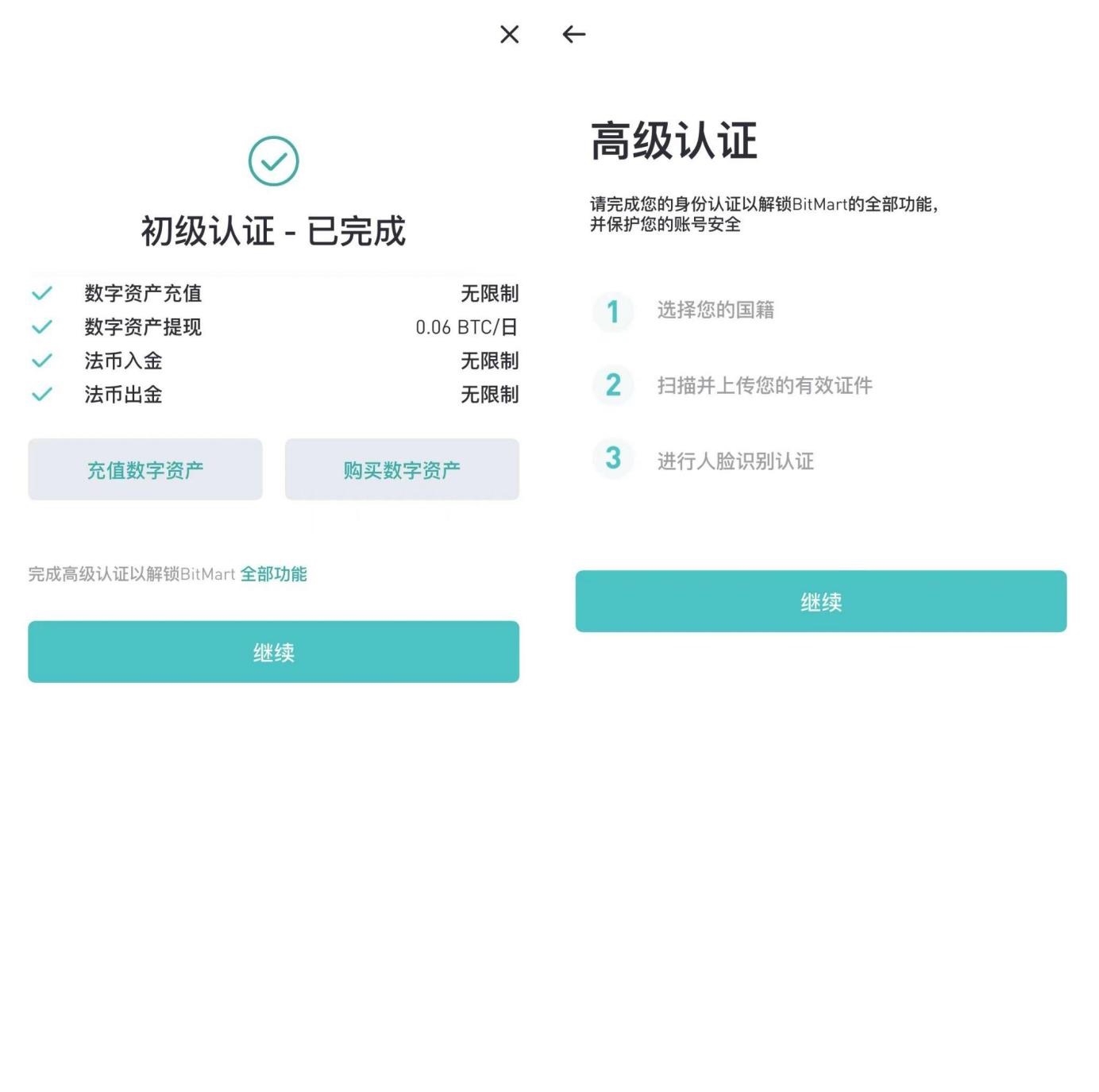
Task: Open the 全部功能 link
Action: [x=273, y=573]
